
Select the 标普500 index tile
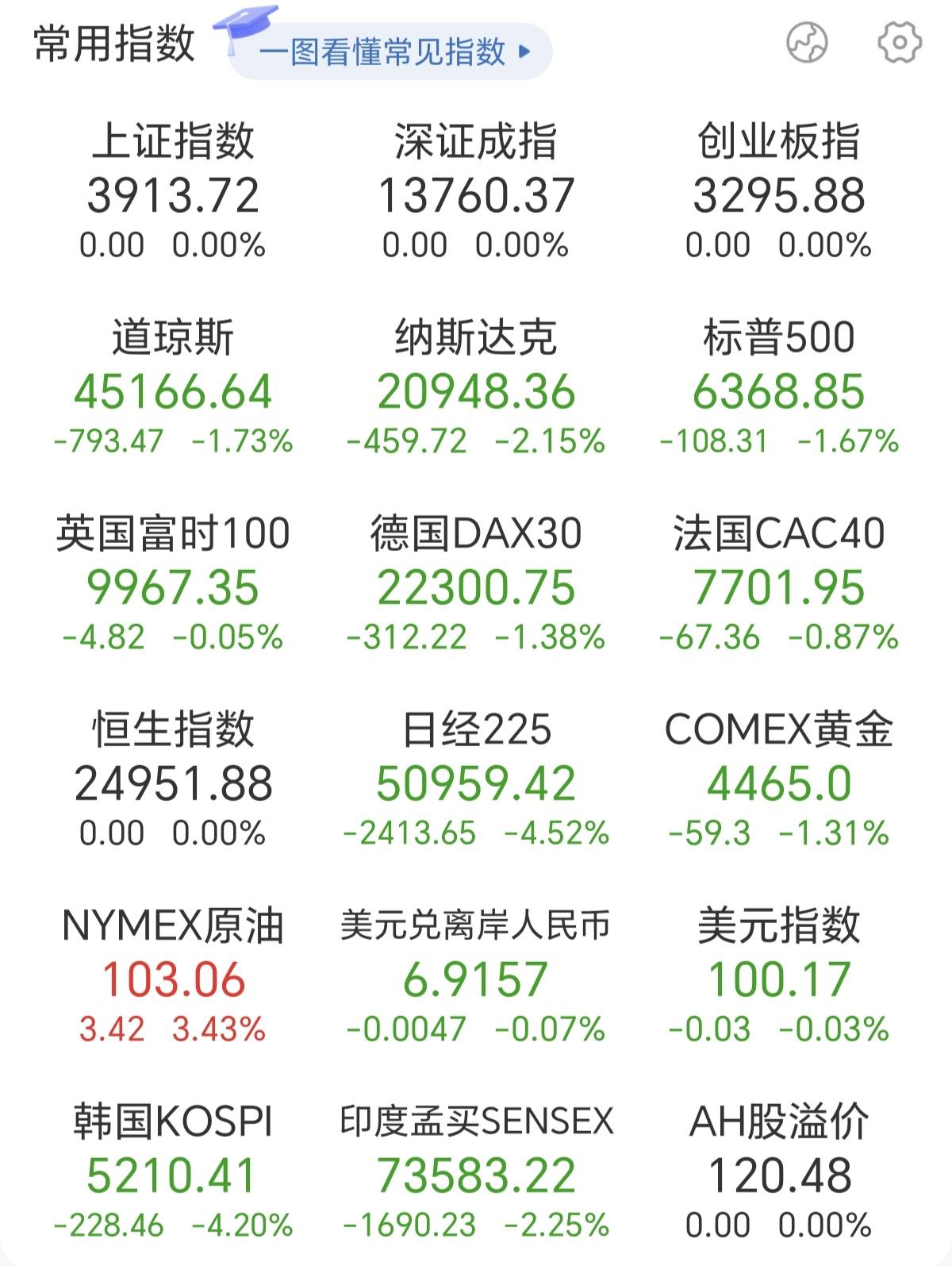point(779,387)
